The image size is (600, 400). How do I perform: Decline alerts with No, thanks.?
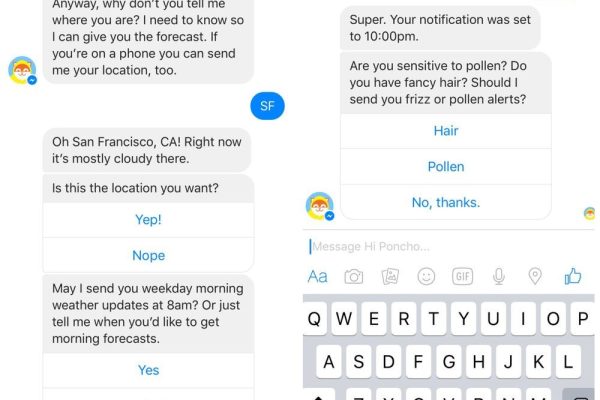click(446, 202)
